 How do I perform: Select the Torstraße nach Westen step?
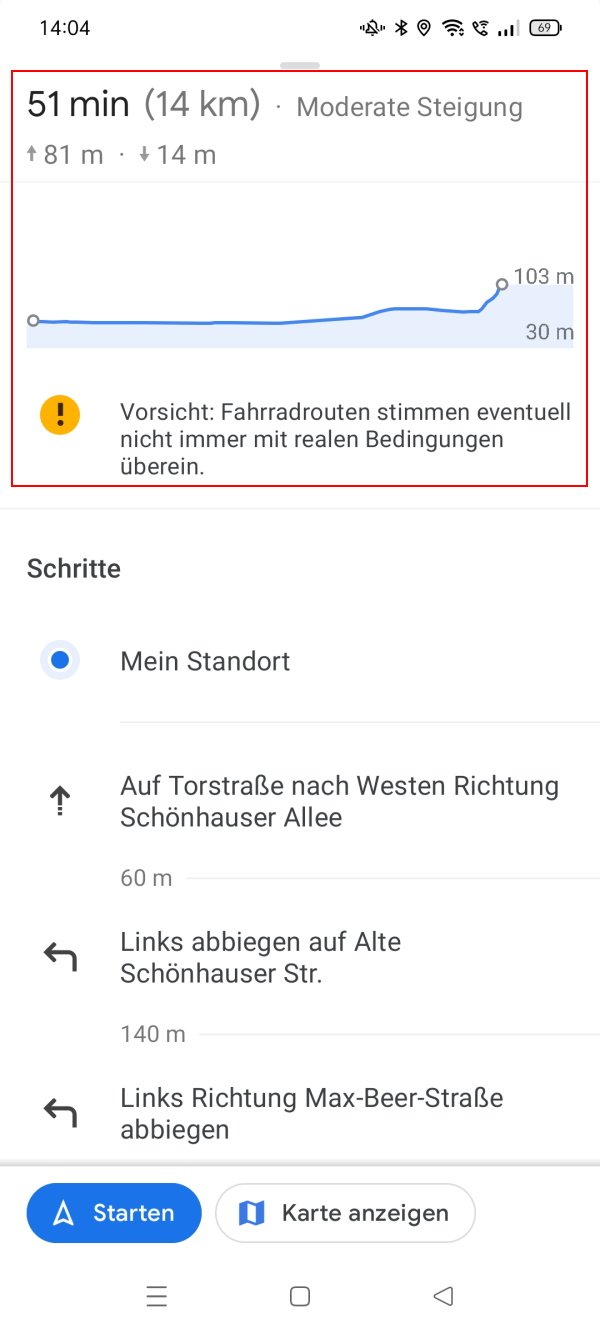coord(300,801)
